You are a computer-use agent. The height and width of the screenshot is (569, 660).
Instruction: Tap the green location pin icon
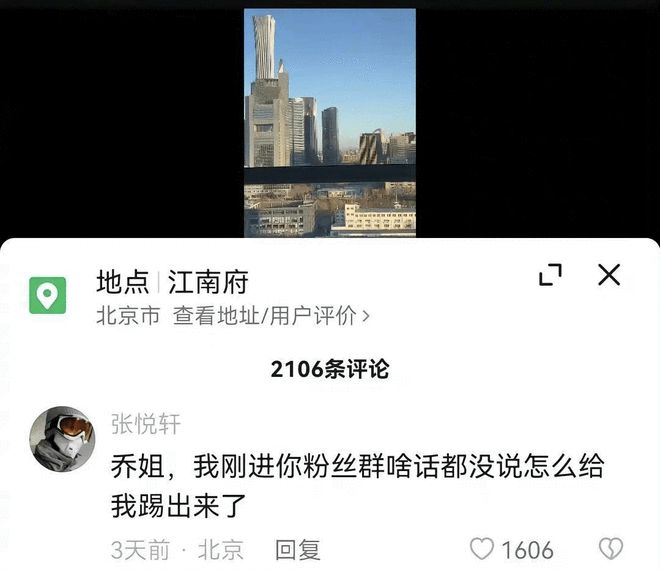pyautogui.click(x=47, y=295)
